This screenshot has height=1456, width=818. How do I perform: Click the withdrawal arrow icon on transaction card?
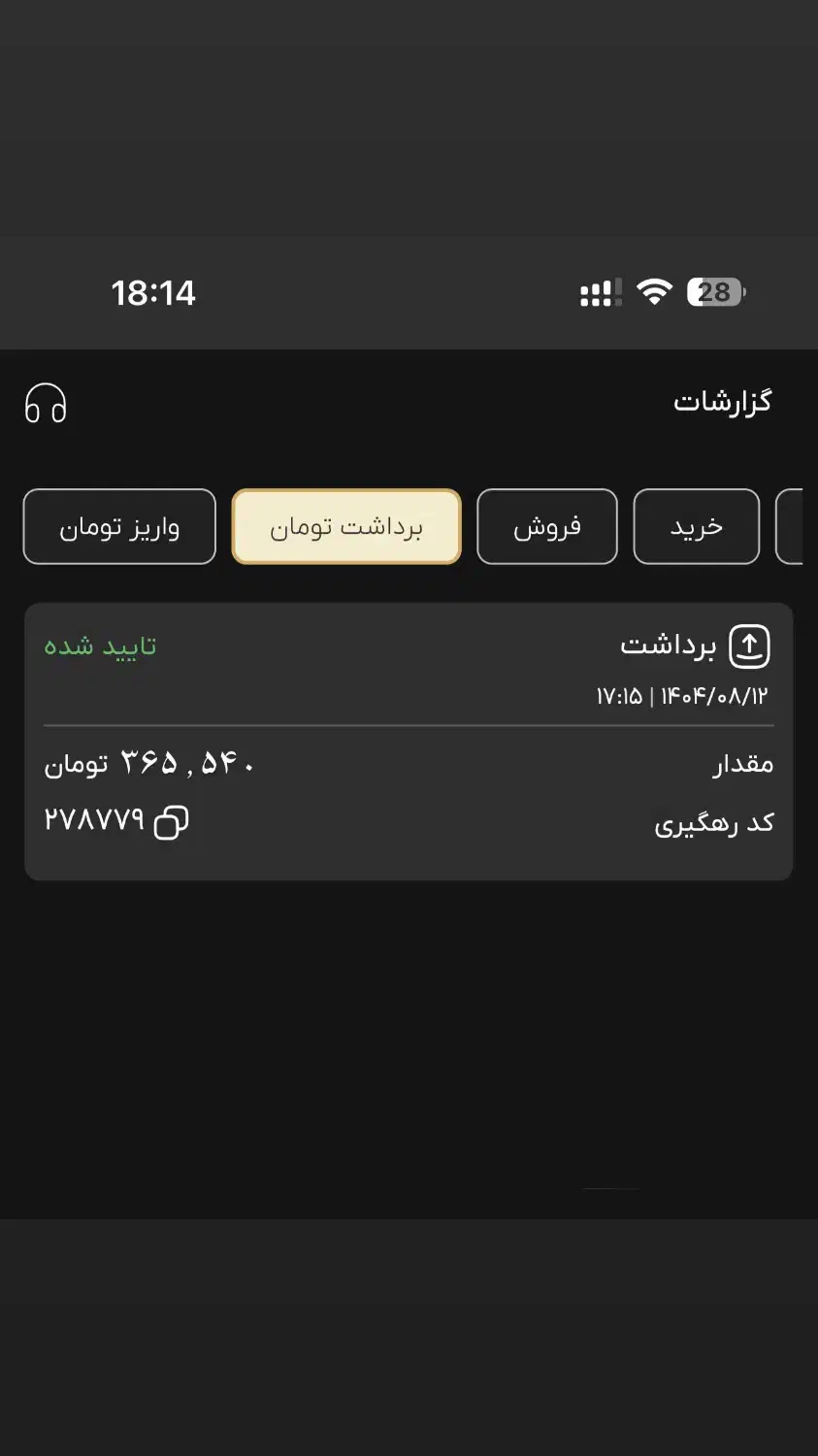(750, 645)
